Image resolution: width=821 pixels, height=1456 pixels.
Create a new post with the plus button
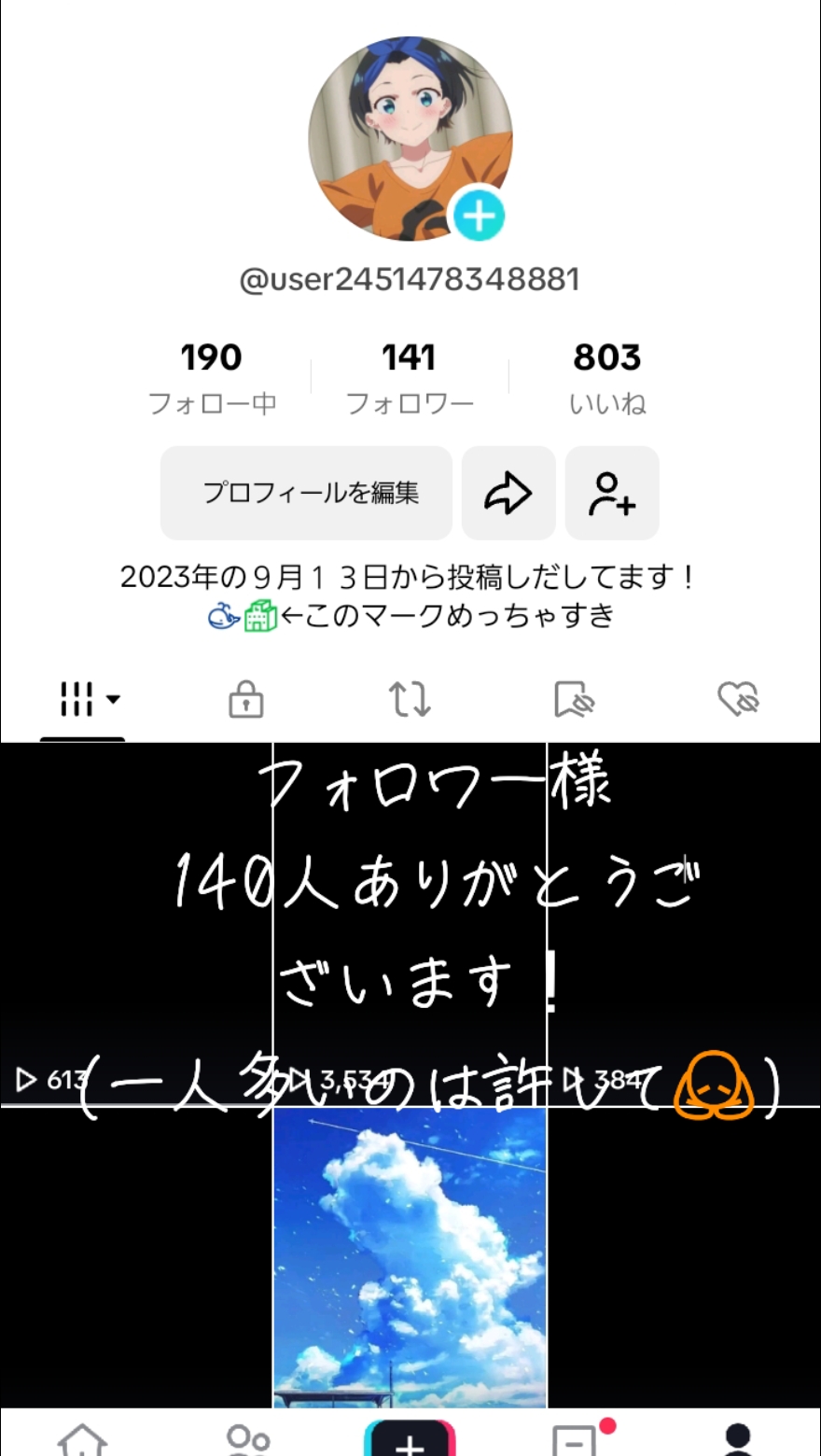point(410,1439)
